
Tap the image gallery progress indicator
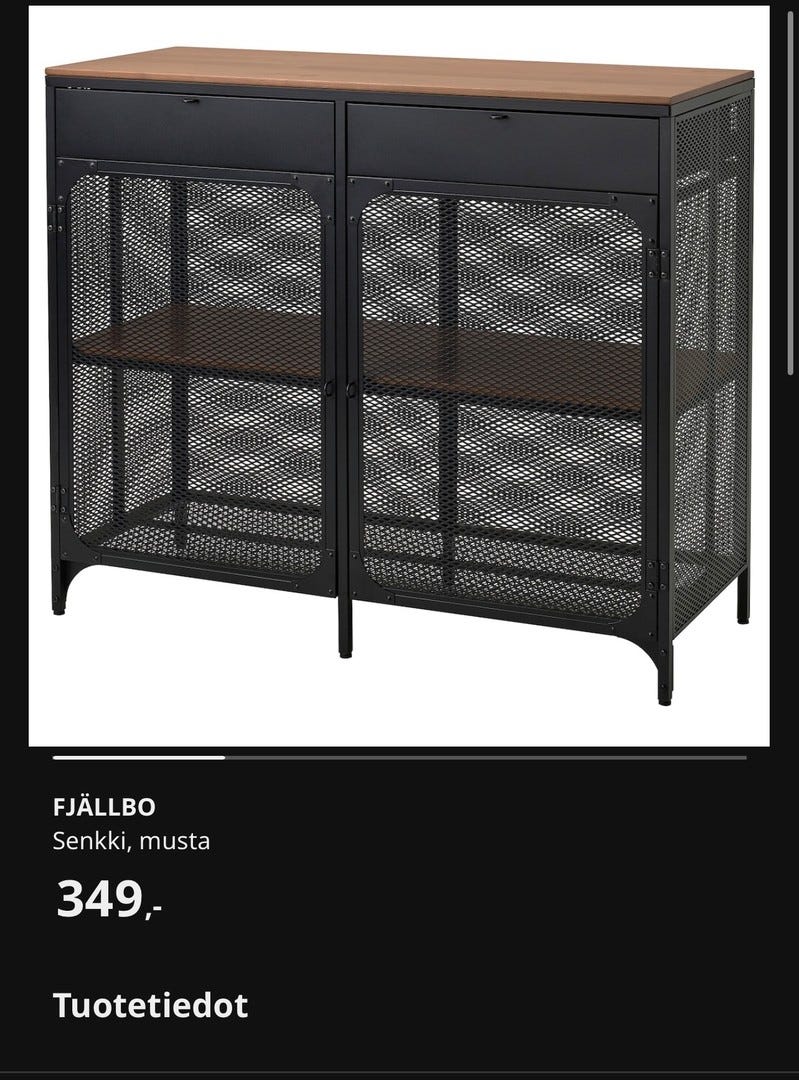(x=399, y=758)
